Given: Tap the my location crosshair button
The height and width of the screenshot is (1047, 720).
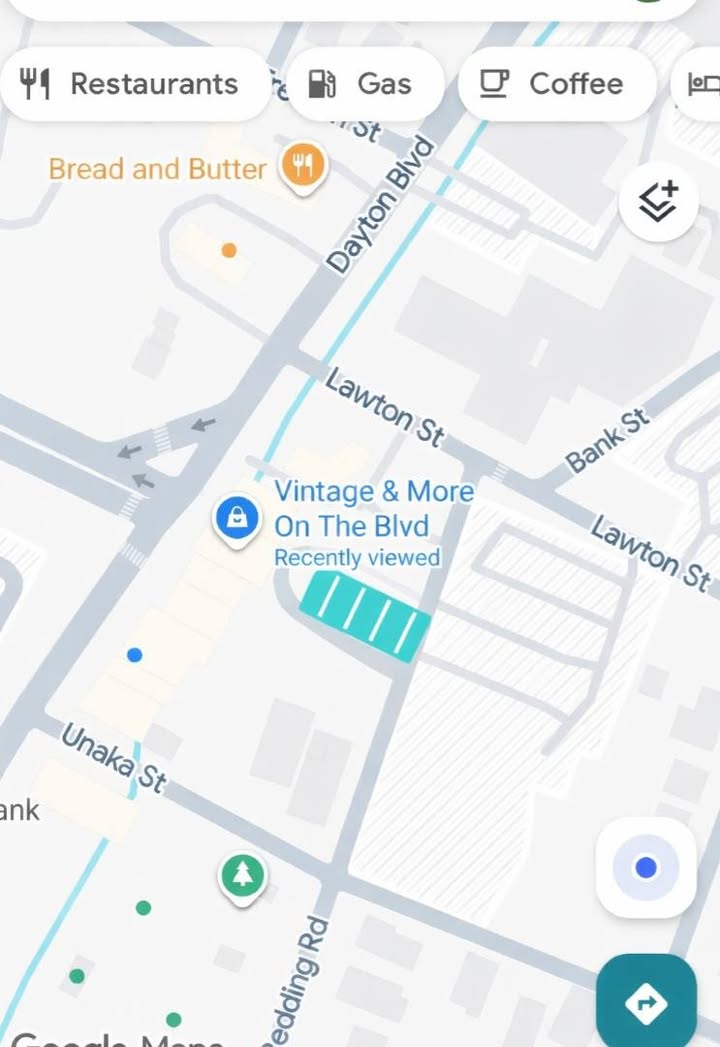Looking at the screenshot, I should 645,868.
